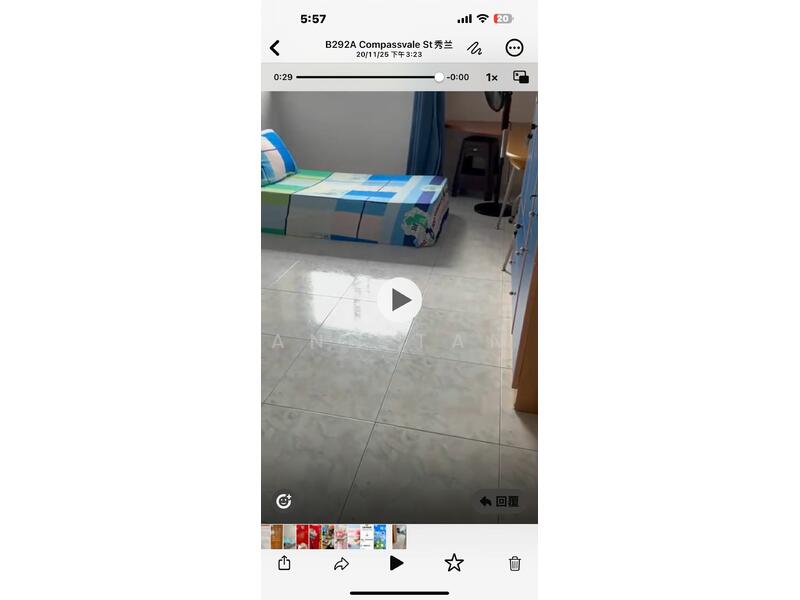Open the more options menu

514,48
